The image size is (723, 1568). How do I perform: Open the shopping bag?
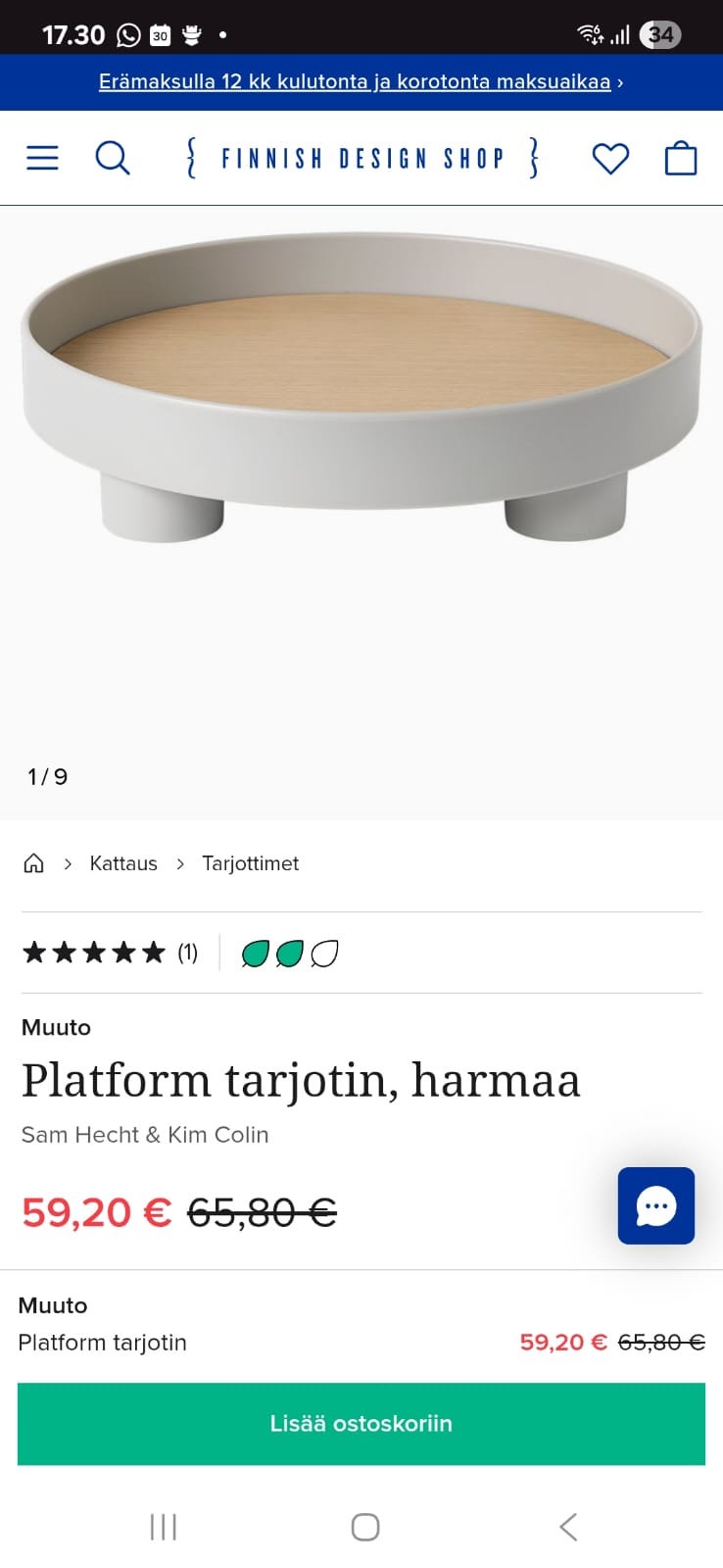(x=681, y=158)
